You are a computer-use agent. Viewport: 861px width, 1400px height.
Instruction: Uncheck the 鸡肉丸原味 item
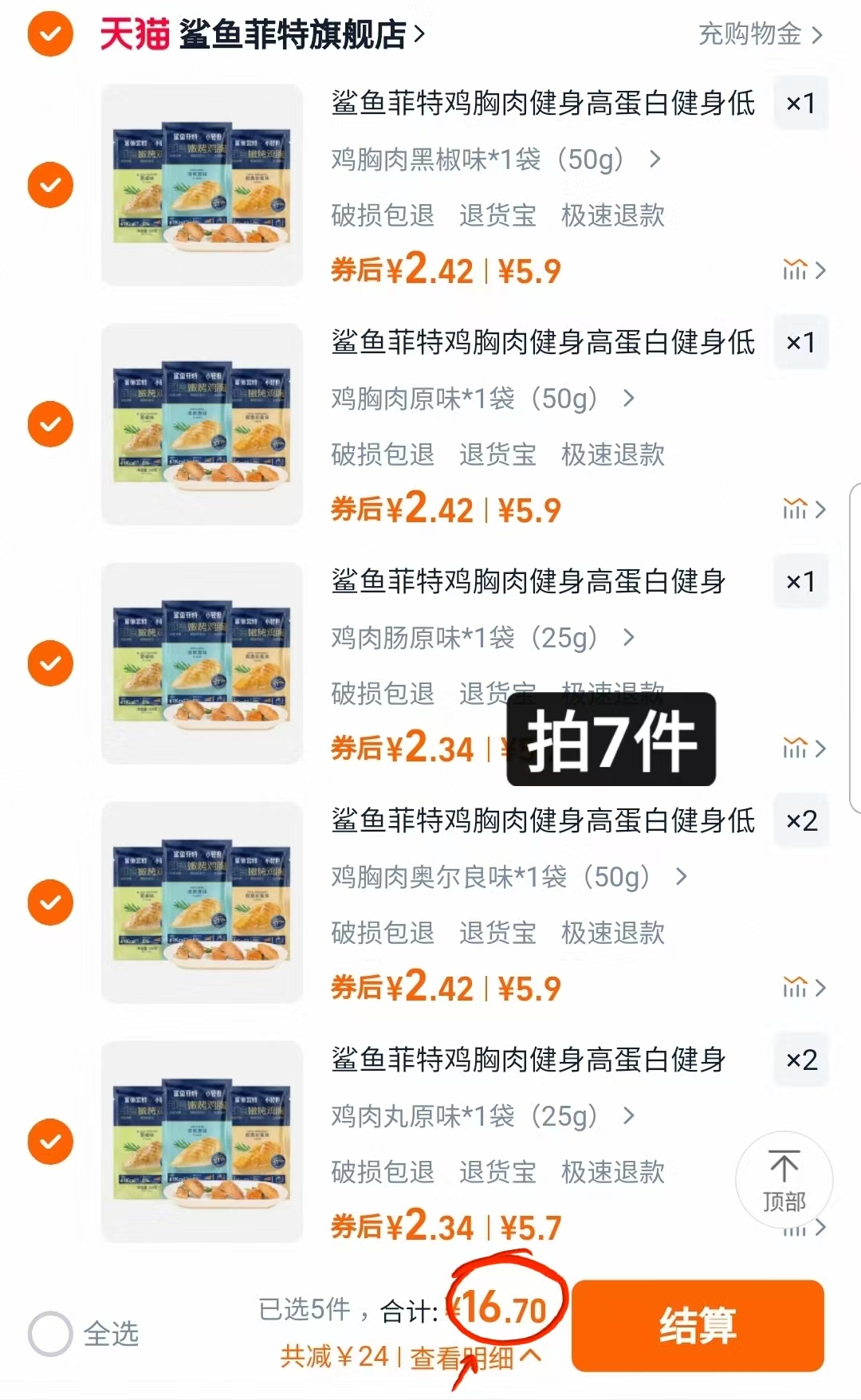tap(49, 1142)
